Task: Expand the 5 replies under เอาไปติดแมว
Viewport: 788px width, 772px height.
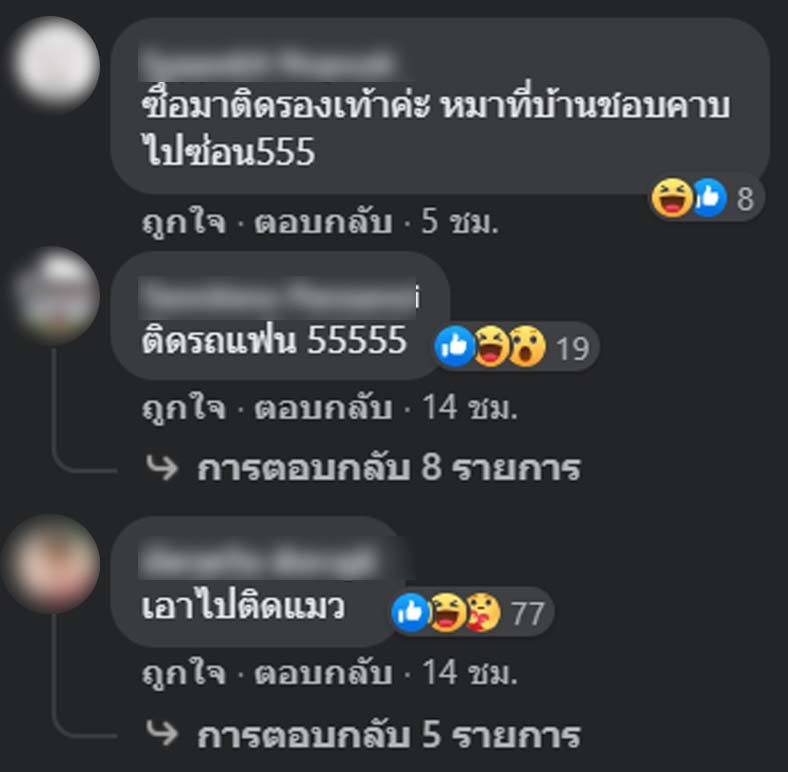Action: point(388,735)
